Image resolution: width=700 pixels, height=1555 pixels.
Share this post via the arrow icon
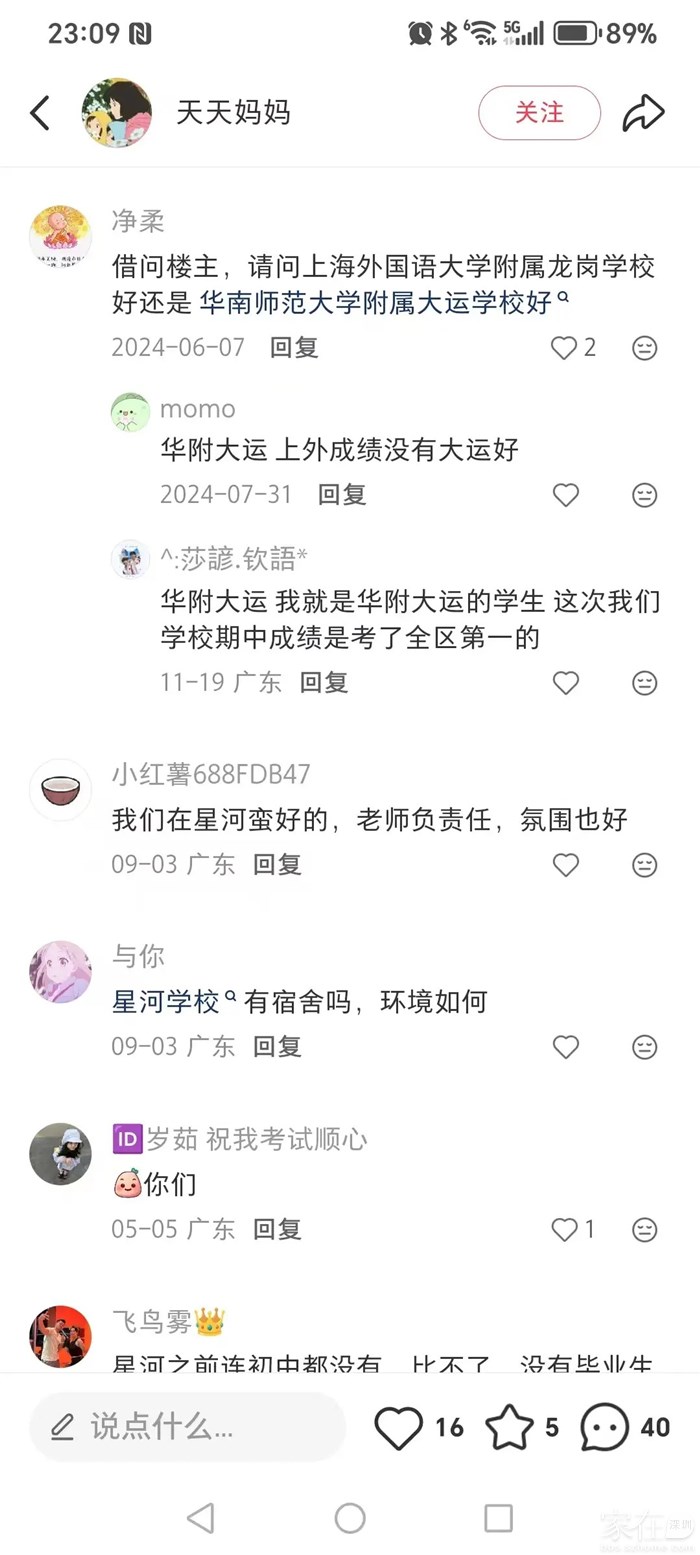coord(643,113)
